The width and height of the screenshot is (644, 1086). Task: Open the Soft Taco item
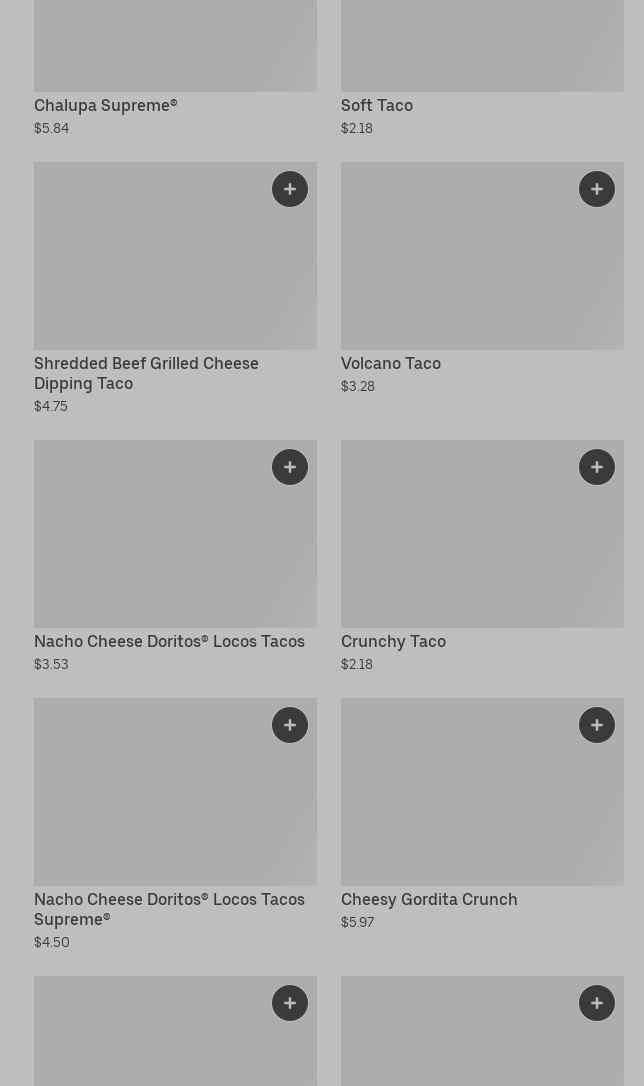(377, 105)
